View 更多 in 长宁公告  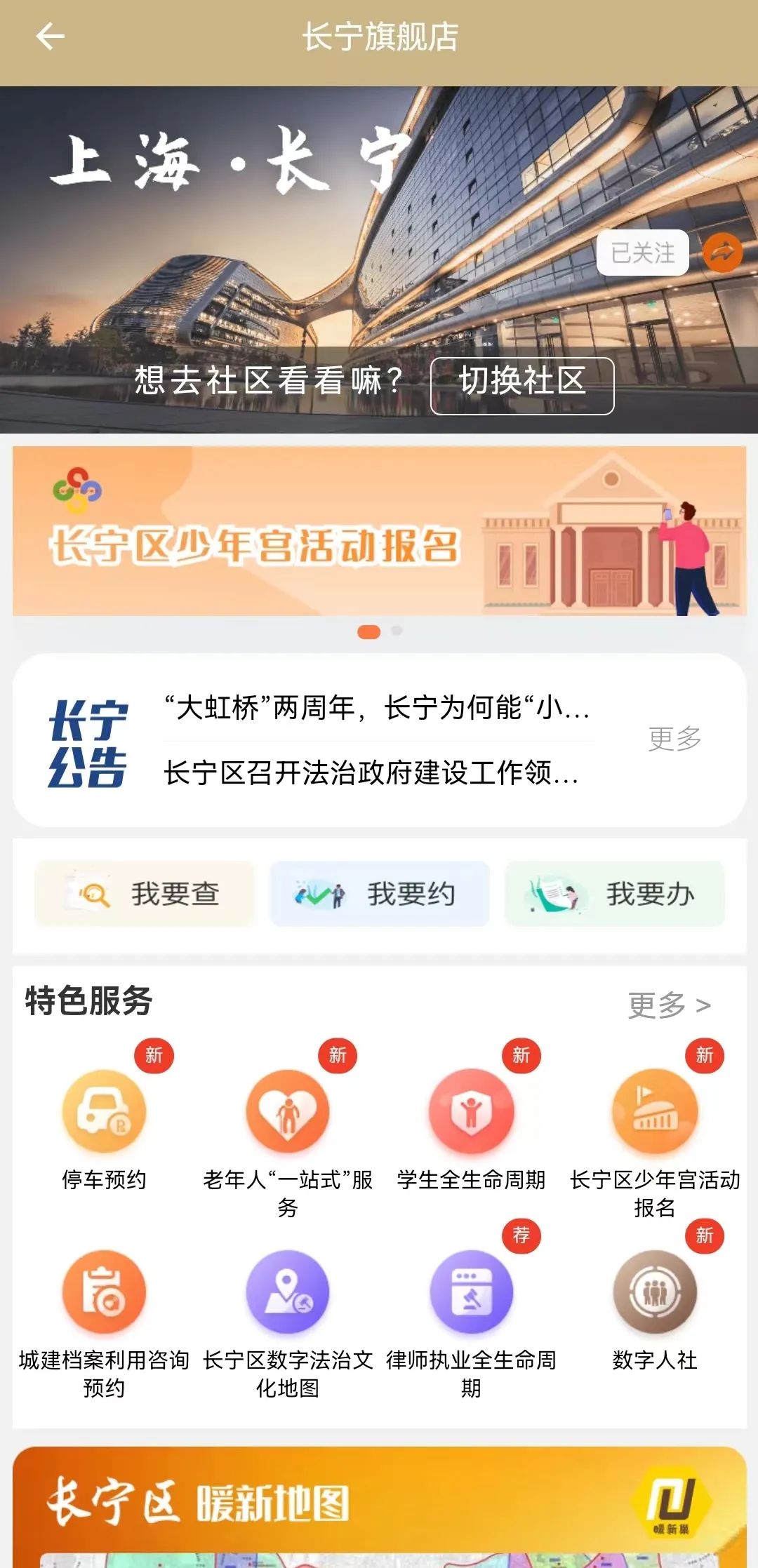[x=674, y=739]
